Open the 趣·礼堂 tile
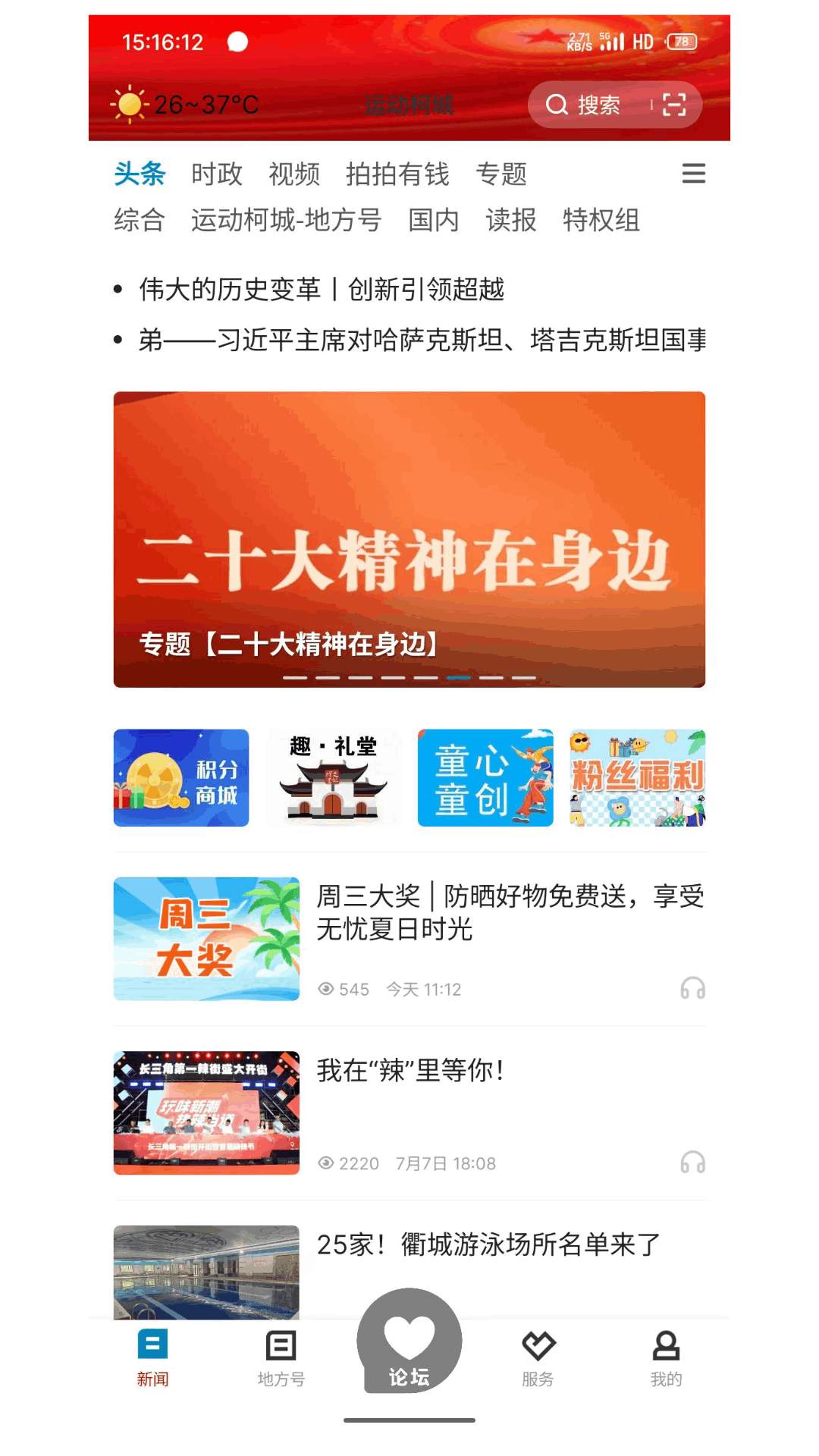This screenshot has height=1456, width=819. tap(333, 777)
